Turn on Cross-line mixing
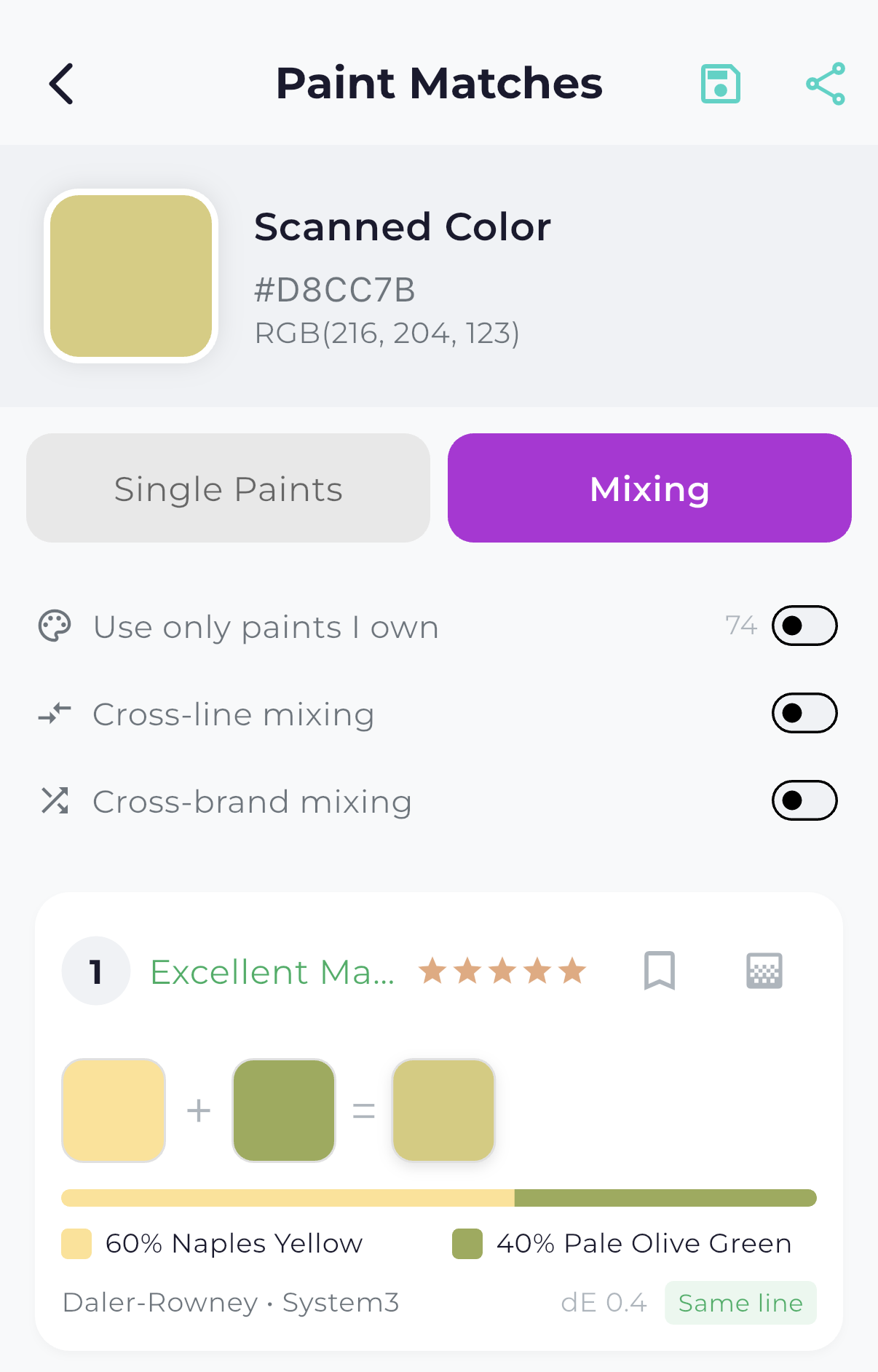878x1372 pixels. 804,714
